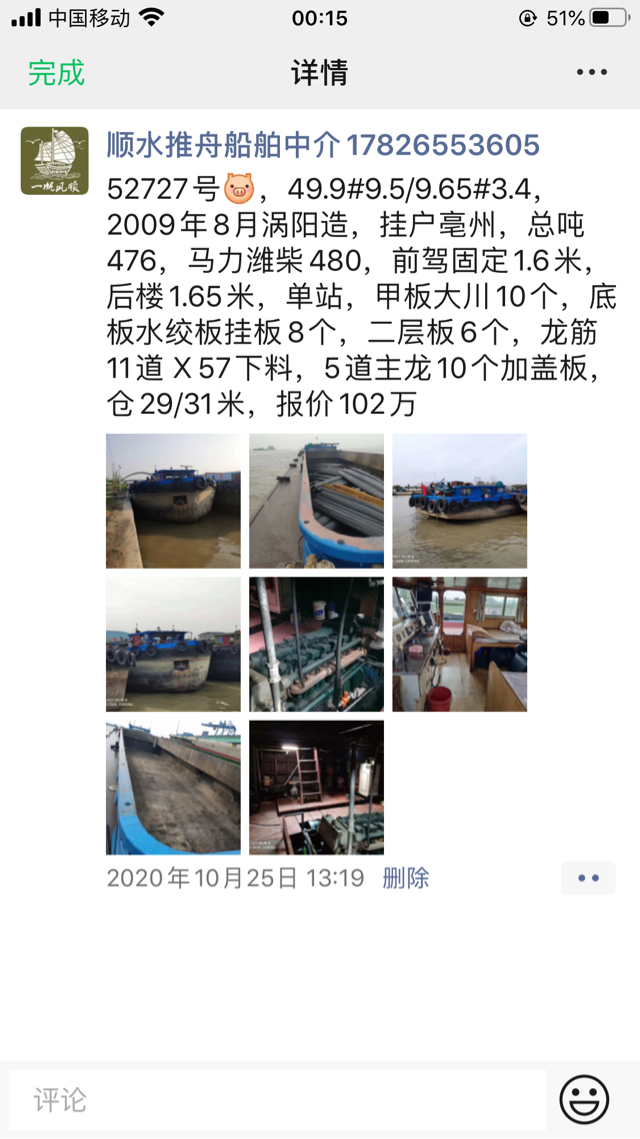Open the wheelhouse cabin interior photo
The width and height of the screenshot is (640, 1139).
pos(459,644)
